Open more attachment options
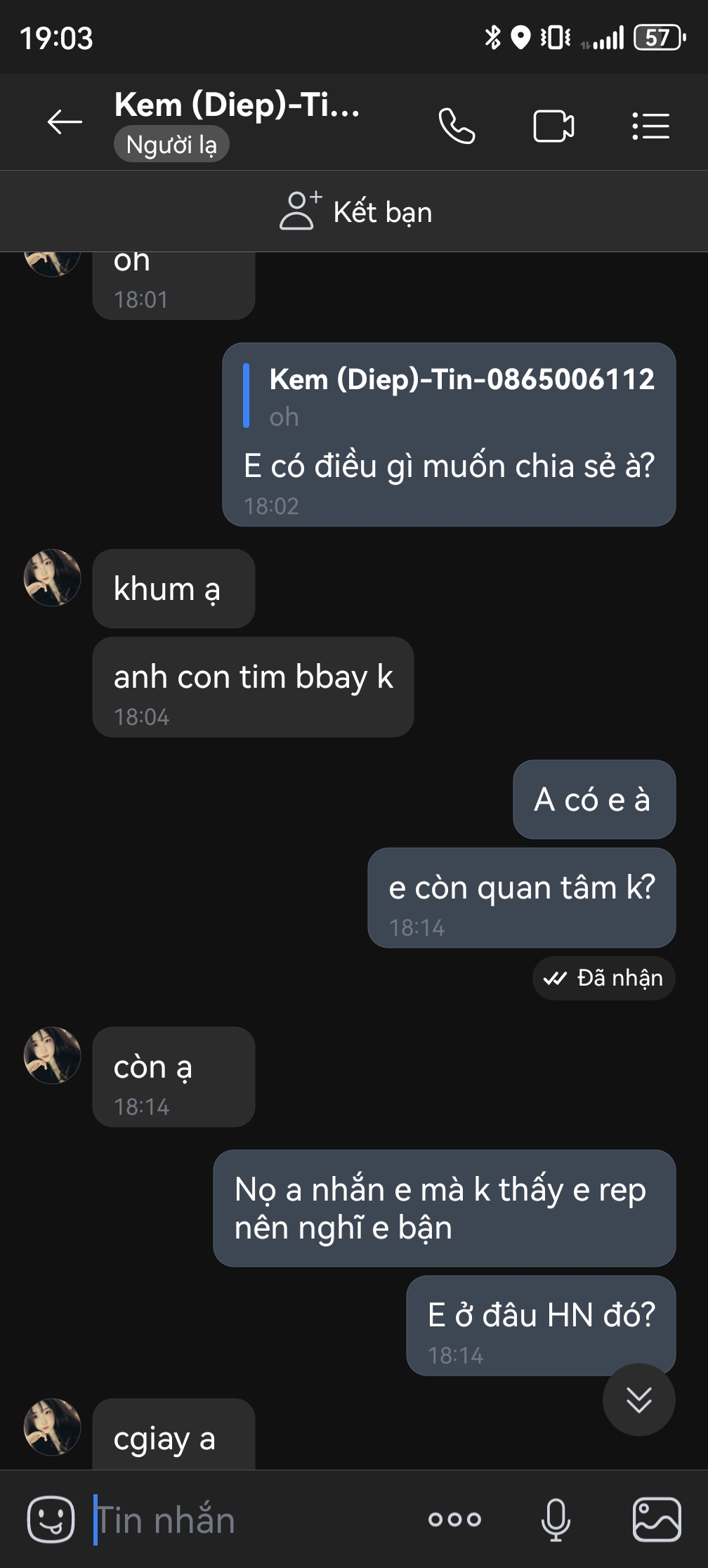This screenshot has height=1568, width=708. [454, 1520]
